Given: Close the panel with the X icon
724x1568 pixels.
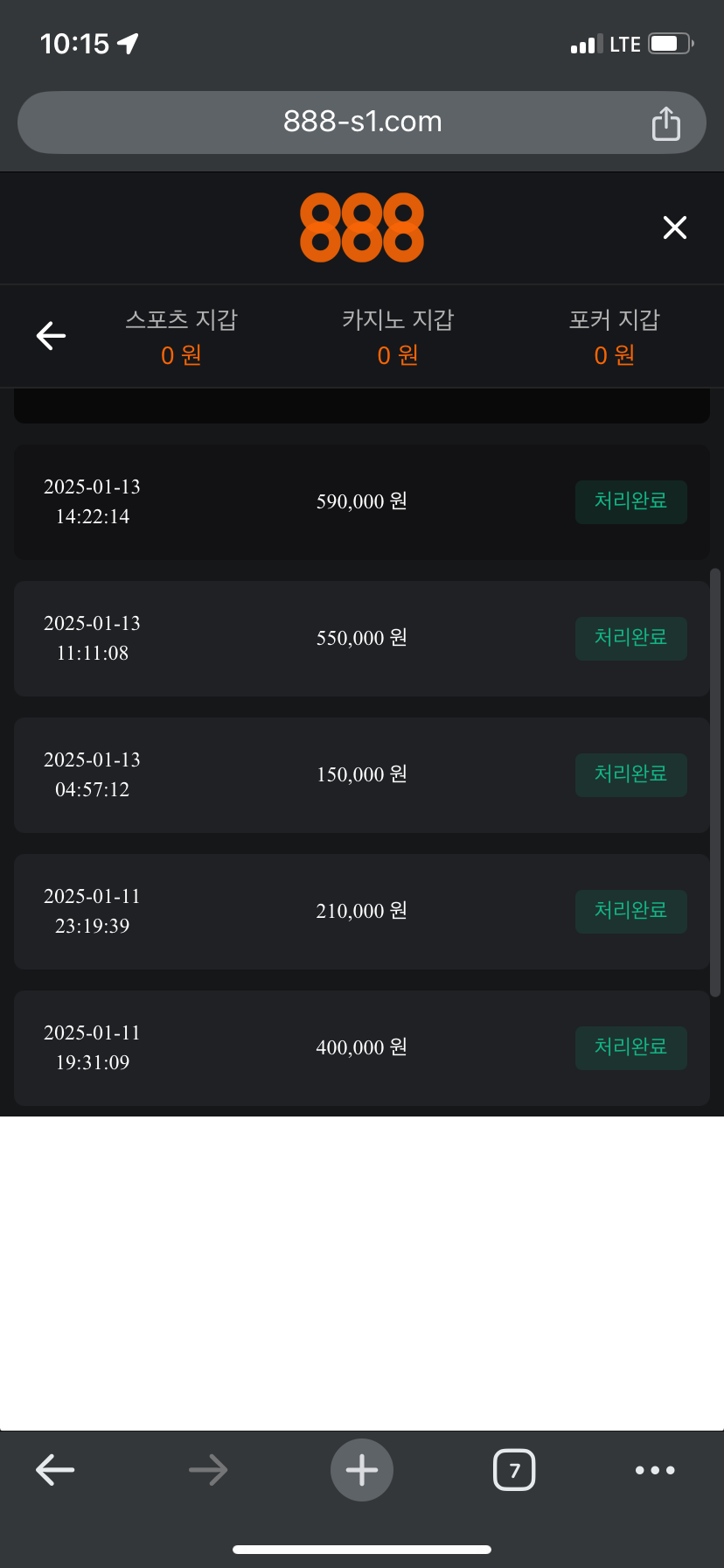Looking at the screenshot, I should [x=674, y=227].
